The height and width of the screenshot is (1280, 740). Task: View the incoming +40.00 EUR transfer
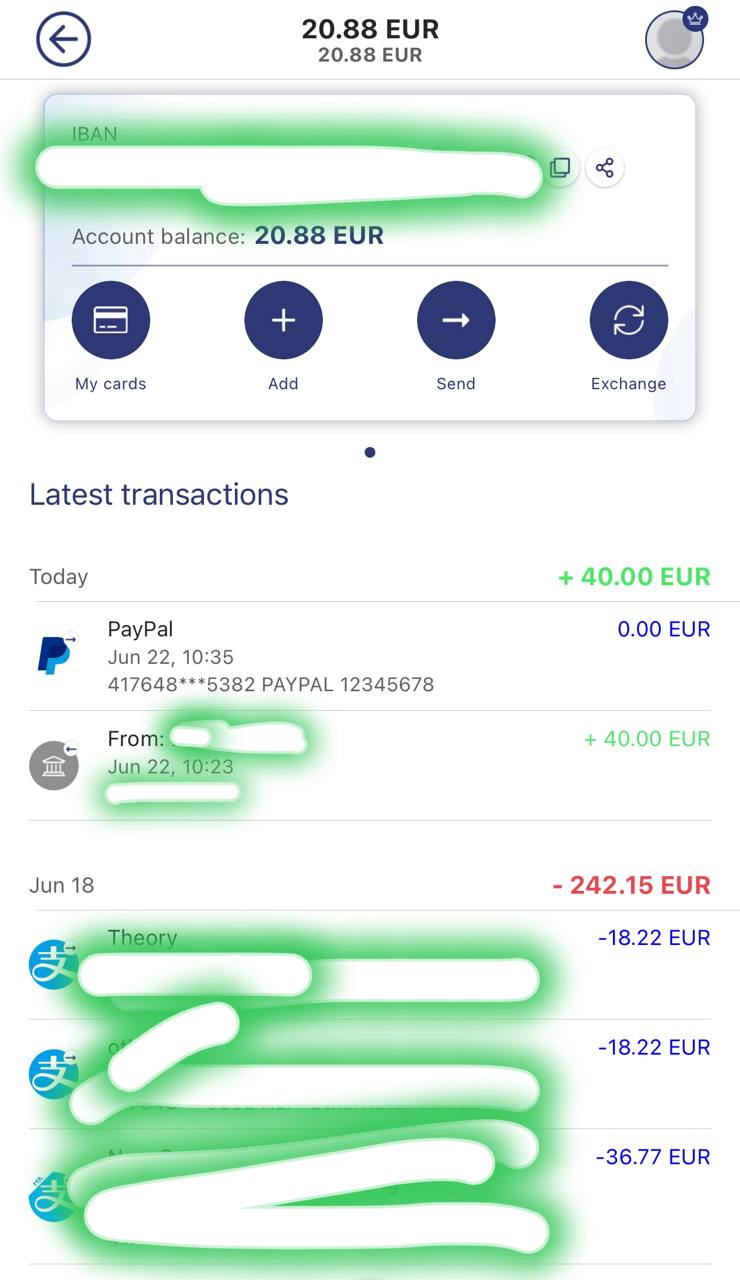pos(370,766)
